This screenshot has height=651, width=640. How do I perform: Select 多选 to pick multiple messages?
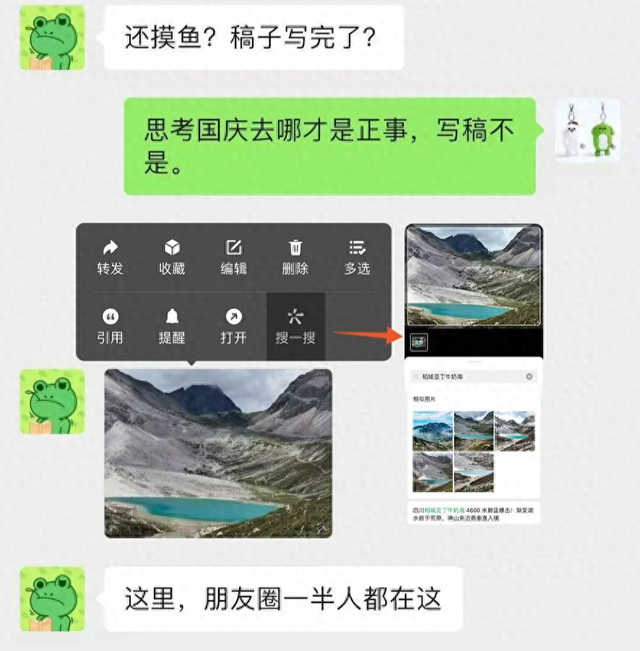tap(357, 257)
